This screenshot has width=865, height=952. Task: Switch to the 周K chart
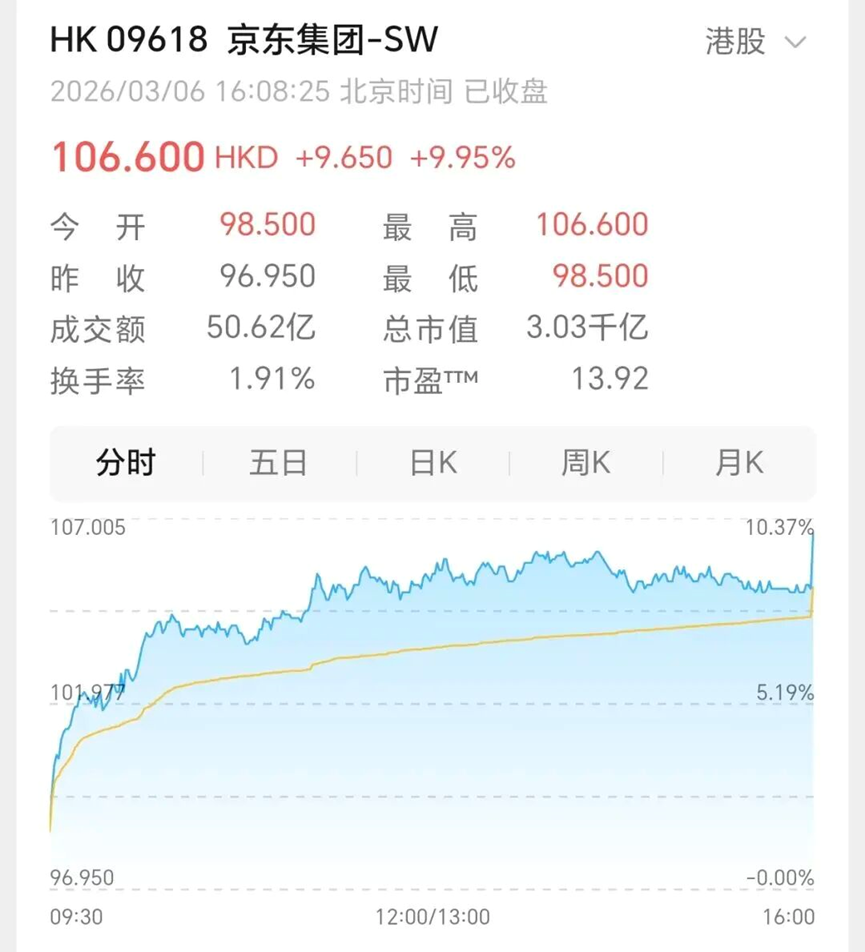point(586,463)
